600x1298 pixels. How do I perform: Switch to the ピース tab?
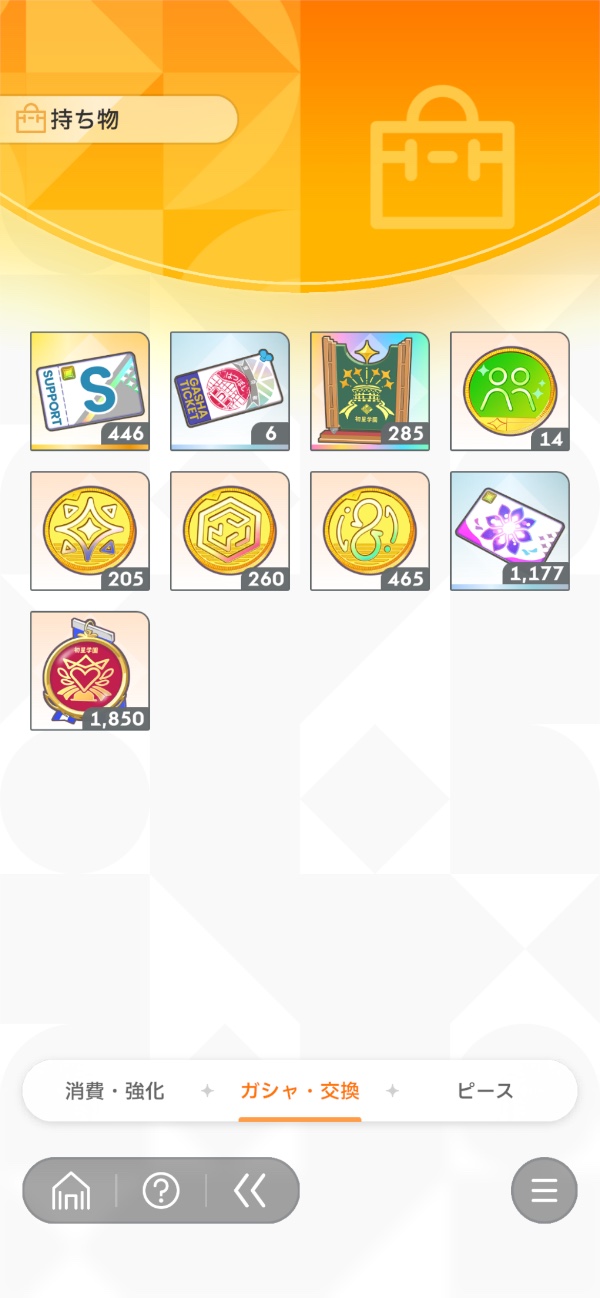click(485, 1090)
